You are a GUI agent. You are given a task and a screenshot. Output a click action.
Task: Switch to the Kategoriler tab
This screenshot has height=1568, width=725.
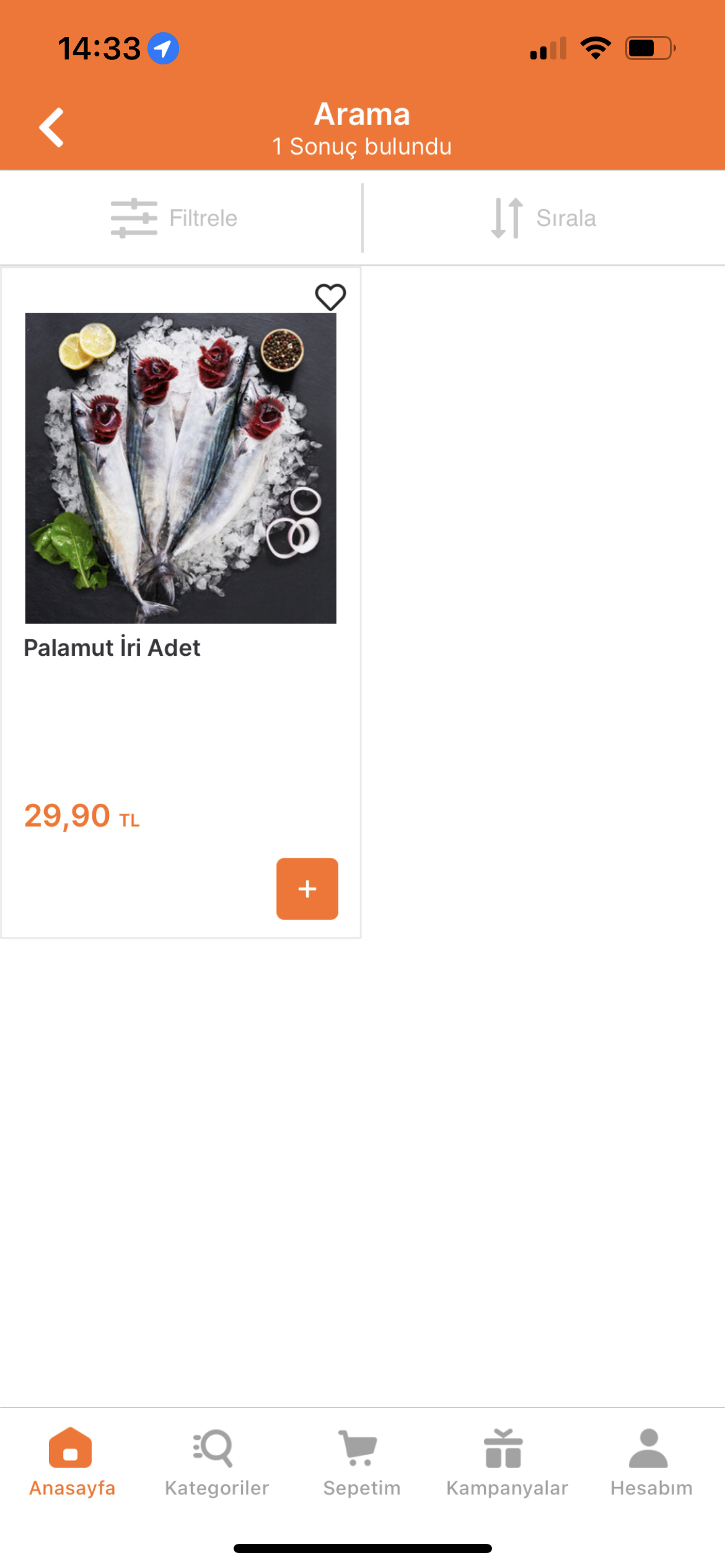pos(217,1463)
